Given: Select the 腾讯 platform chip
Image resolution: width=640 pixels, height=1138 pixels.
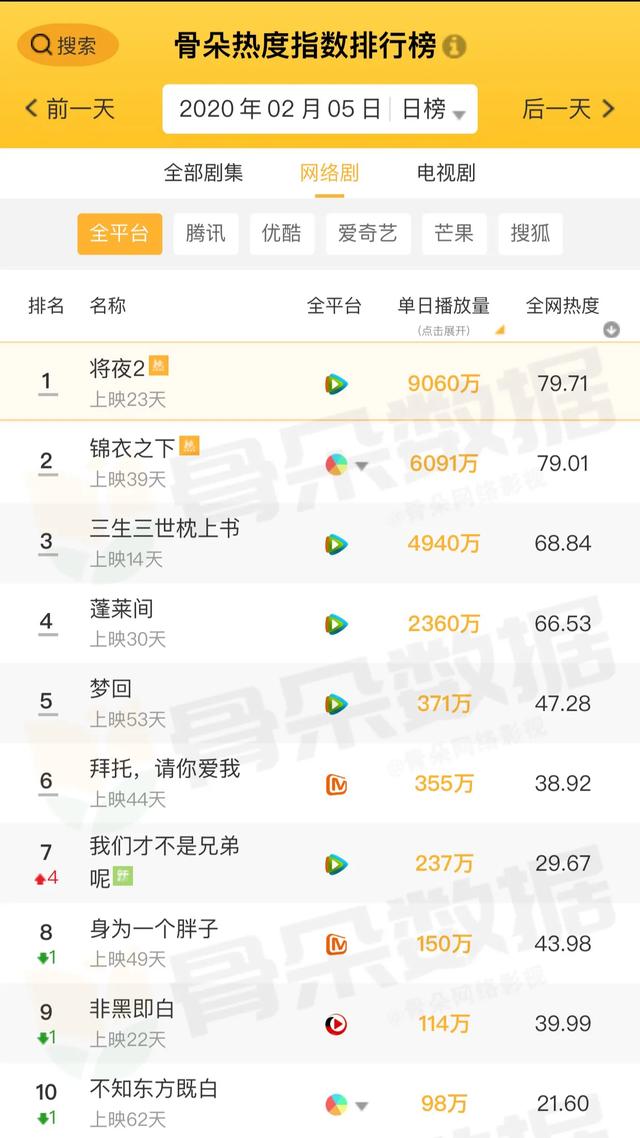Looking at the screenshot, I should point(206,234).
